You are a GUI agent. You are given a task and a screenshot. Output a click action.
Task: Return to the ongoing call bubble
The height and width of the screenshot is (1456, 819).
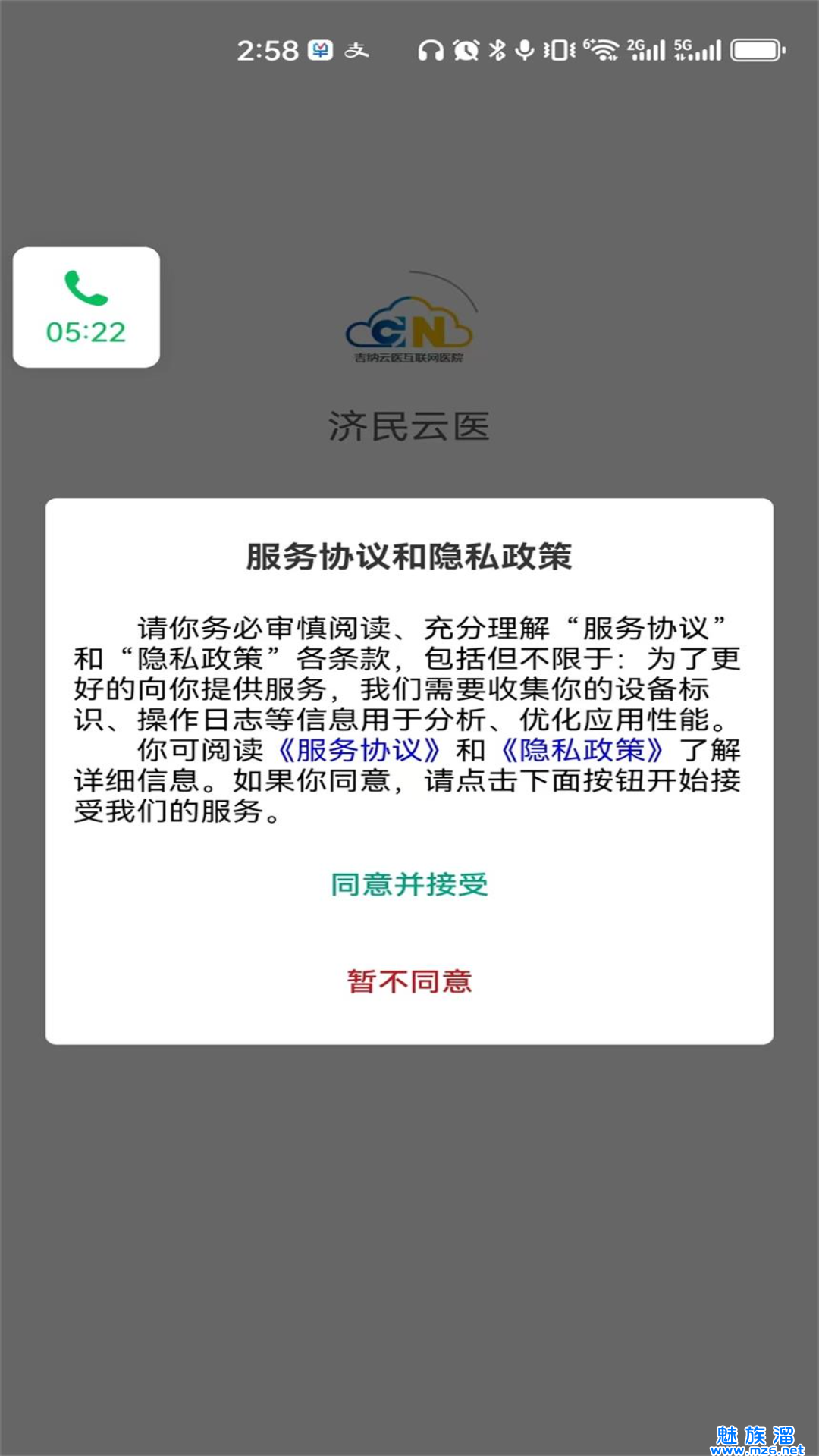(86, 307)
